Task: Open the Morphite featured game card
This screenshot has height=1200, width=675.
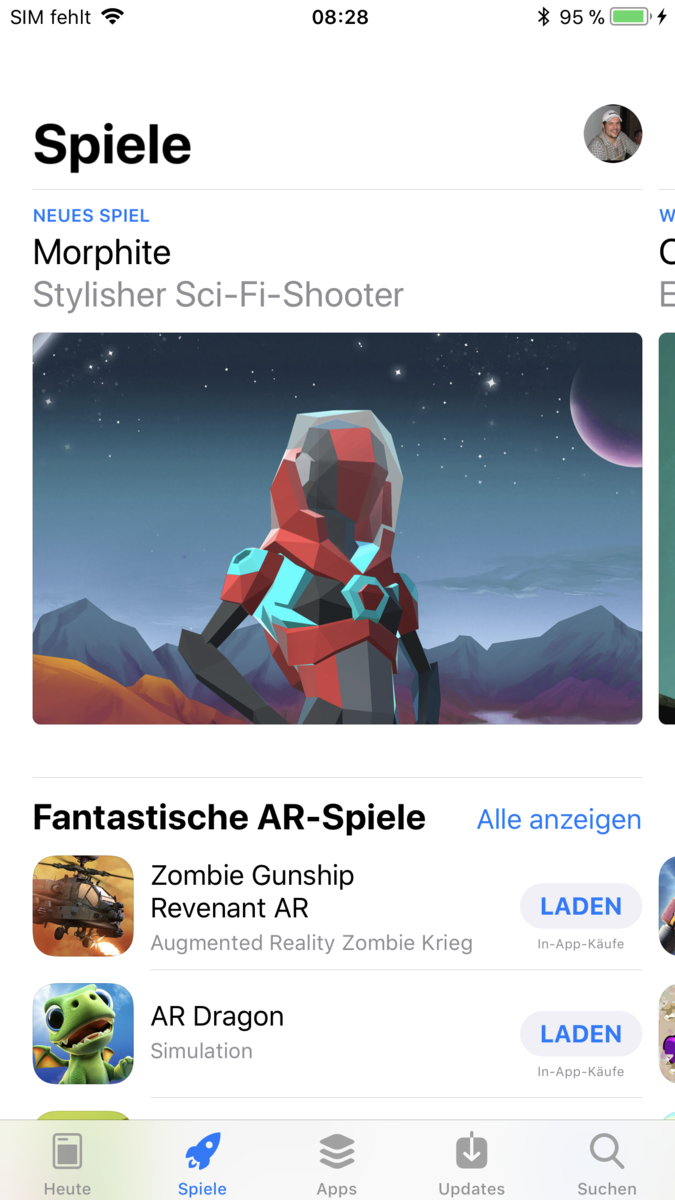Action: point(337,528)
